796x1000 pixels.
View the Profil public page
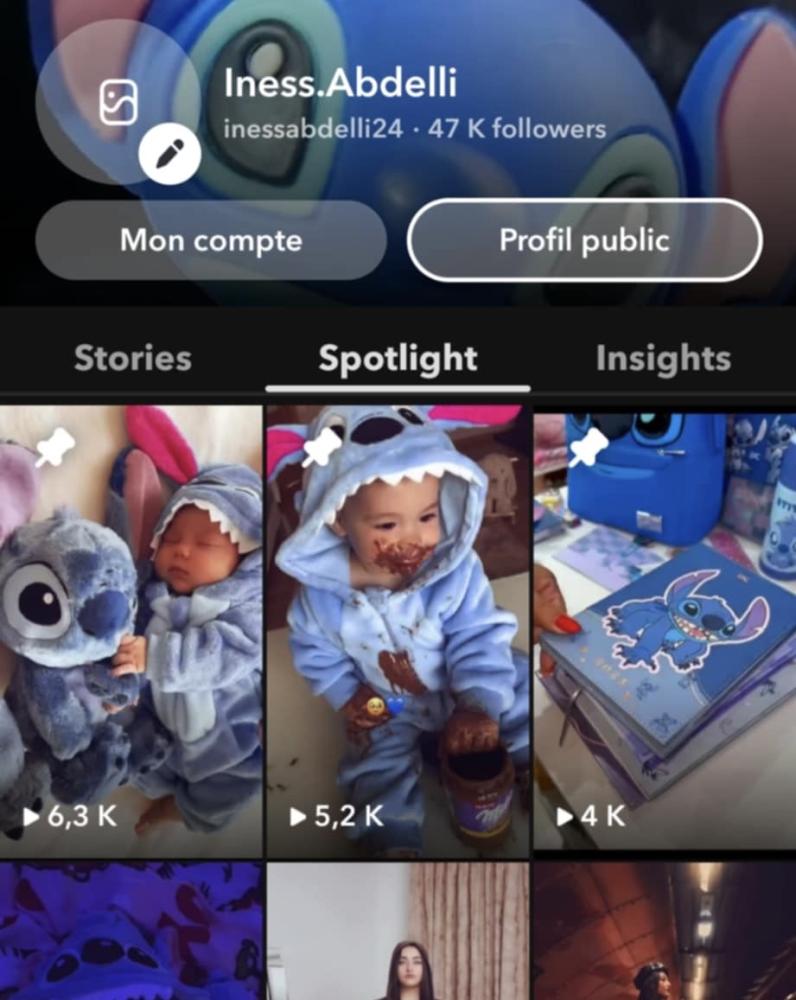click(x=584, y=240)
